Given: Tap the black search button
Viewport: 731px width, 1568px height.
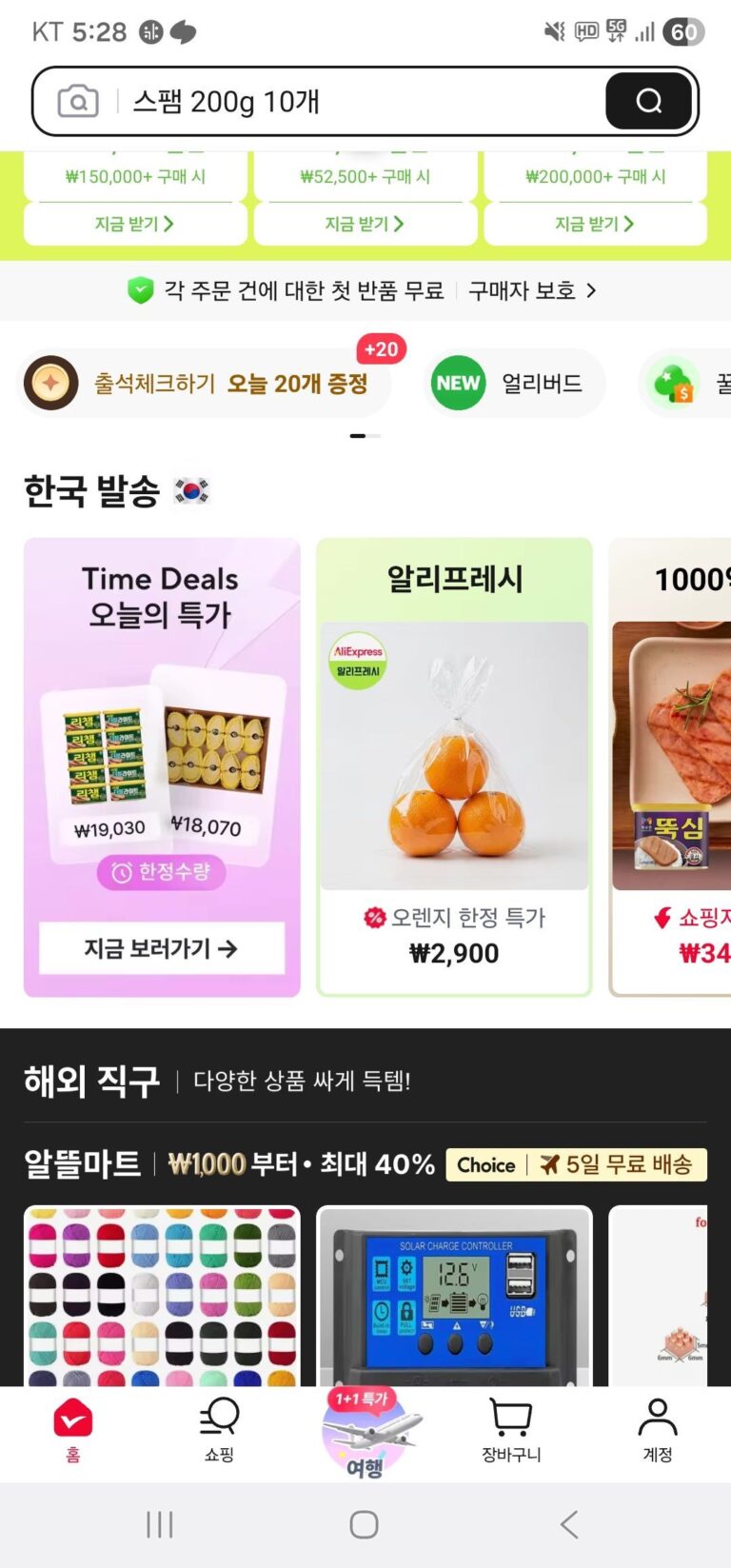Looking at the screenshot, I should pos(648,101).
